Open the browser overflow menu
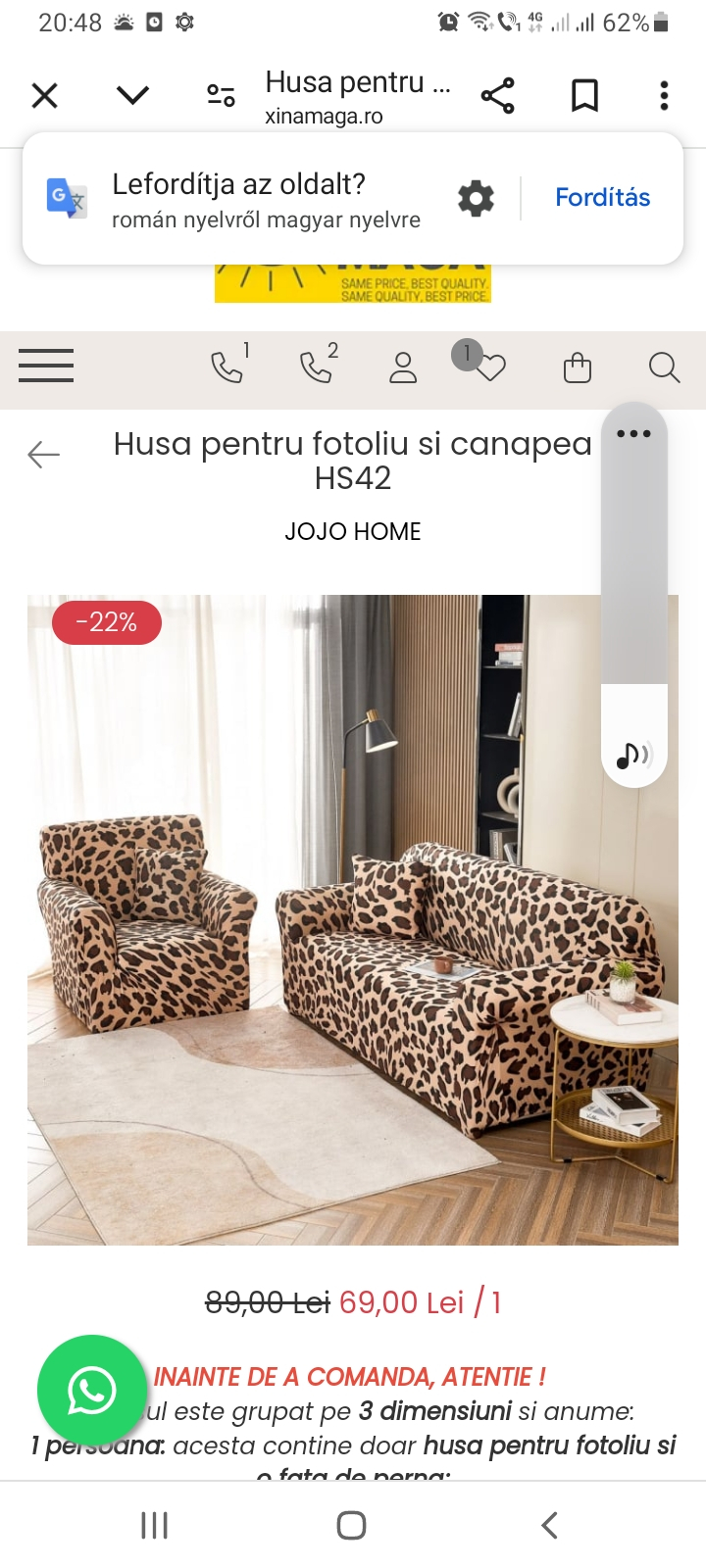The width and height of the screenshot is (706, 1568). click(x=664, y=96)
